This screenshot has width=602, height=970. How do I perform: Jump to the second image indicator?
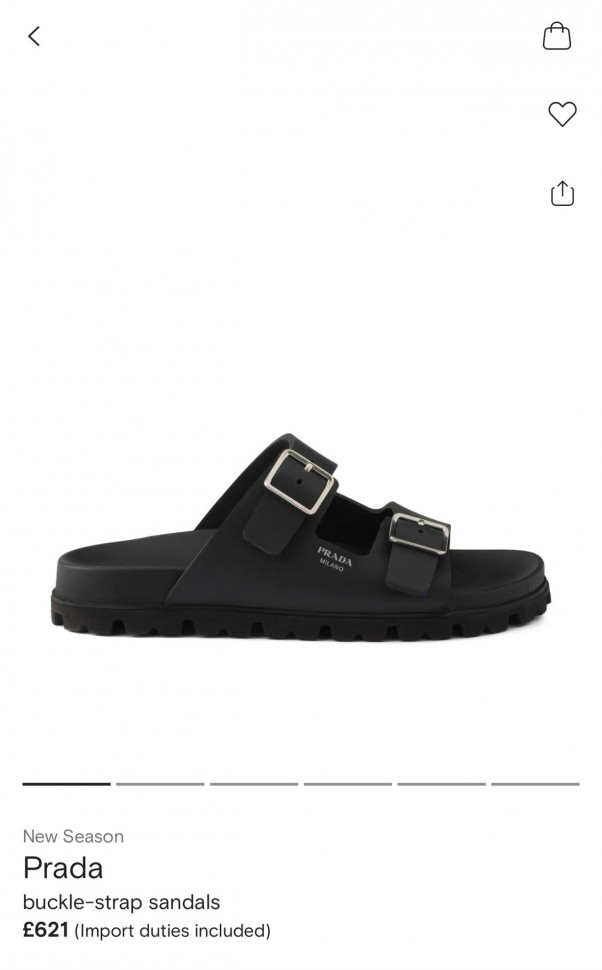pyautogui.click(x=160, y=784)
